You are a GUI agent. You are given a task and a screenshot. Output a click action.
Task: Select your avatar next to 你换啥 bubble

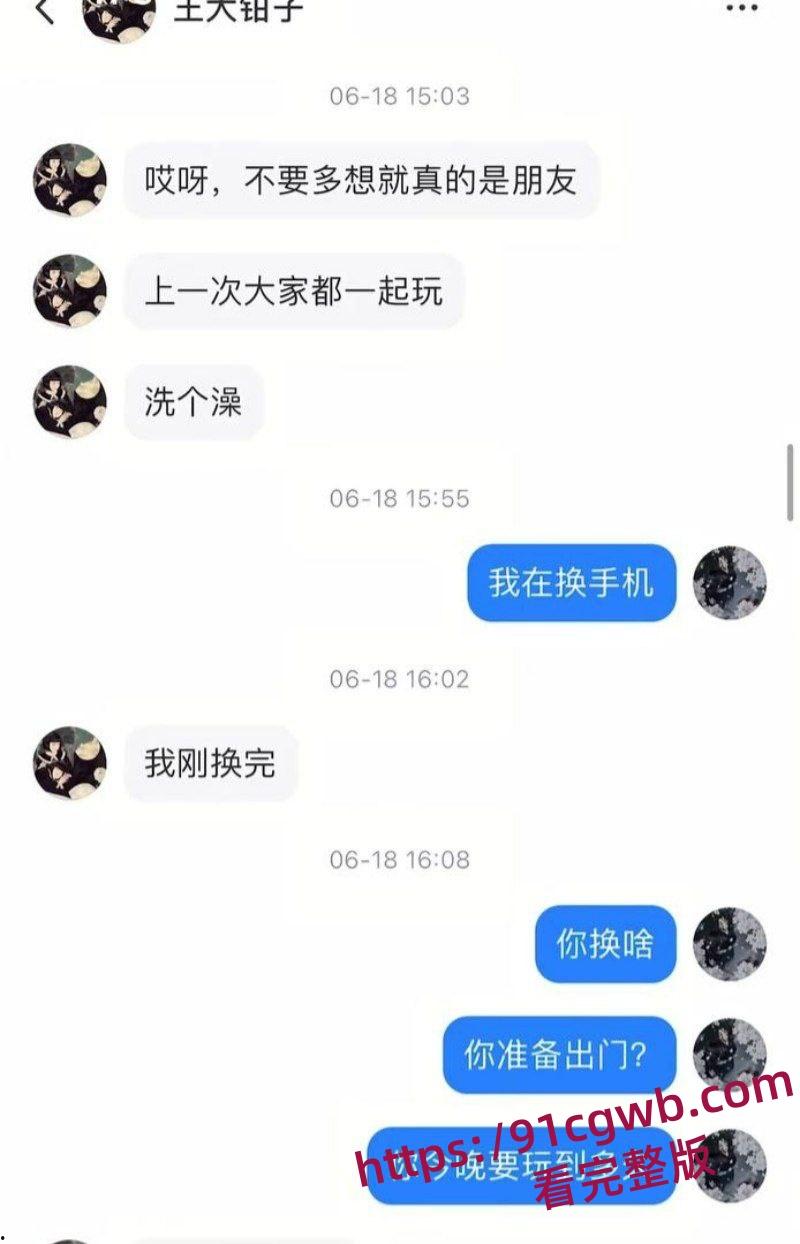(x=730, y=944)
